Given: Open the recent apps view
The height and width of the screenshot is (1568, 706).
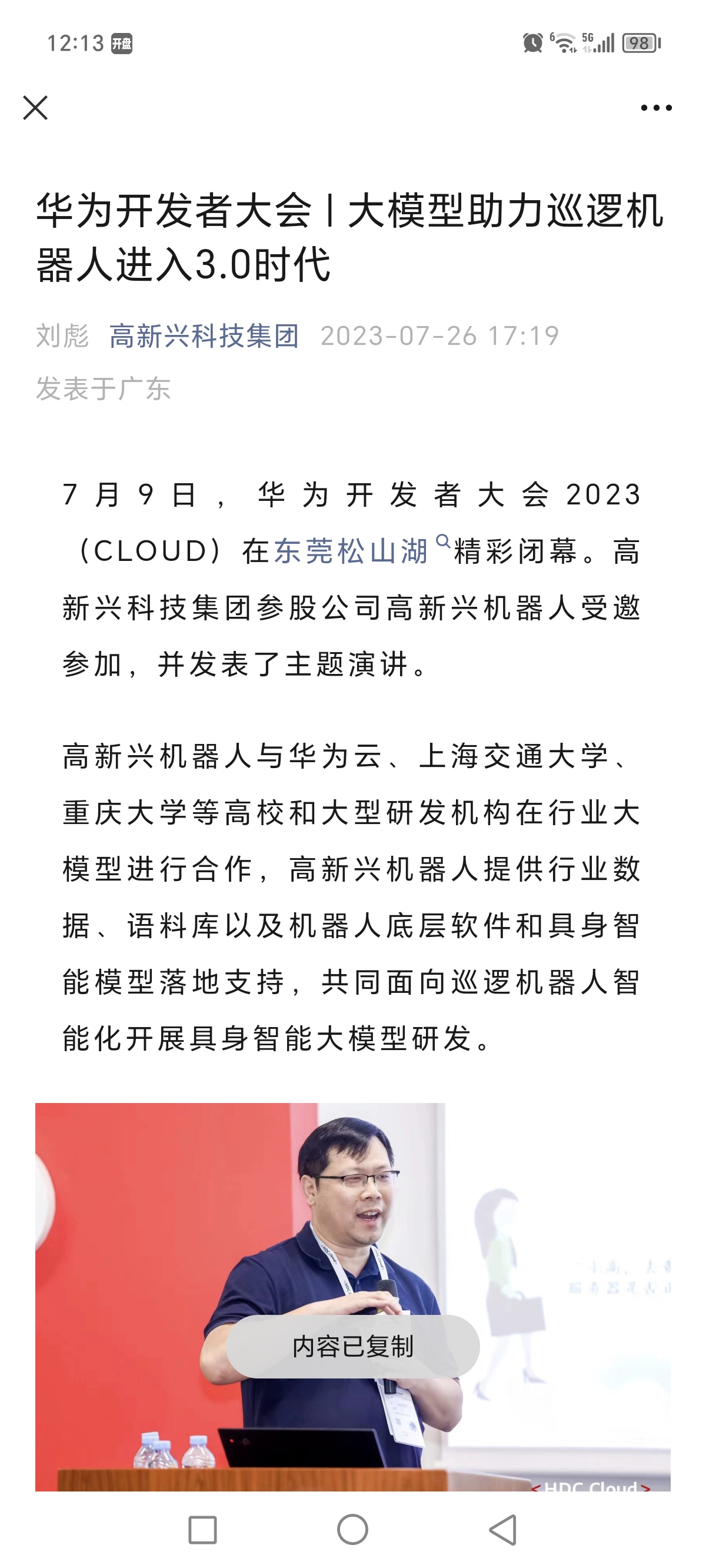Looking at the screenshot, I should (x=202, y=1530).
